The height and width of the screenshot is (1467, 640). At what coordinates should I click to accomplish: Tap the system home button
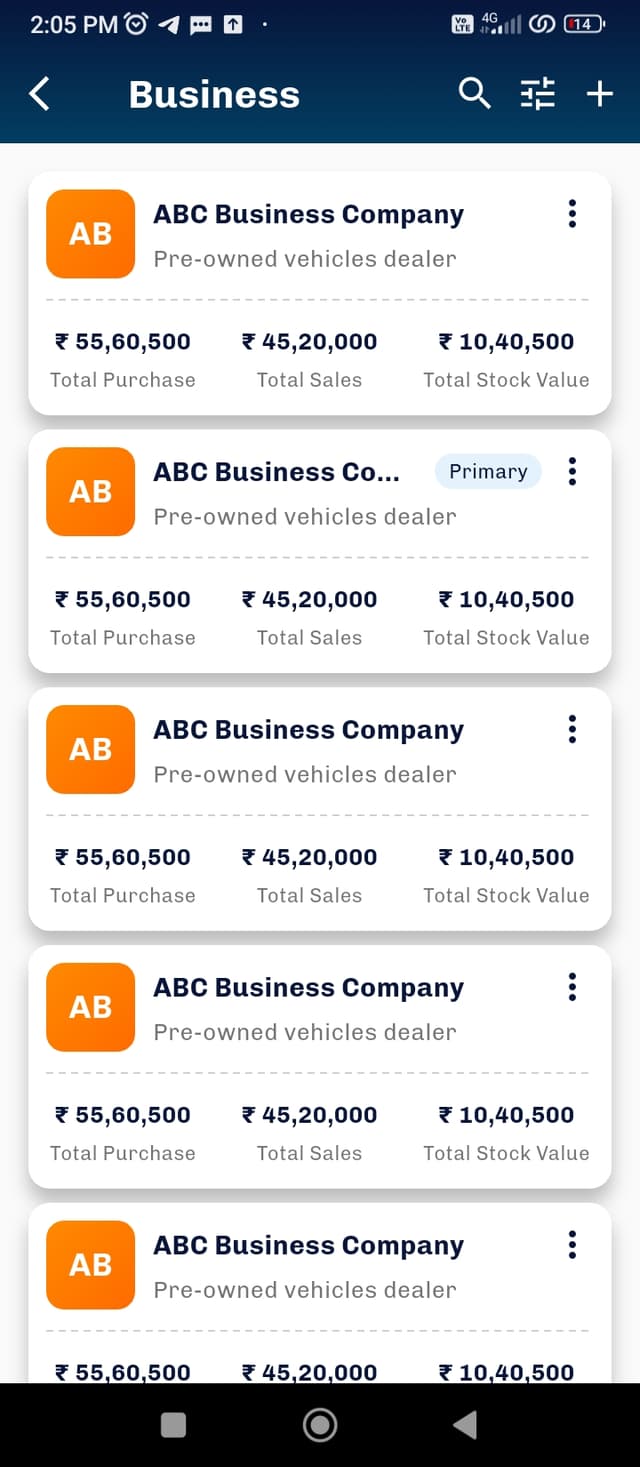click(320, 1424)
